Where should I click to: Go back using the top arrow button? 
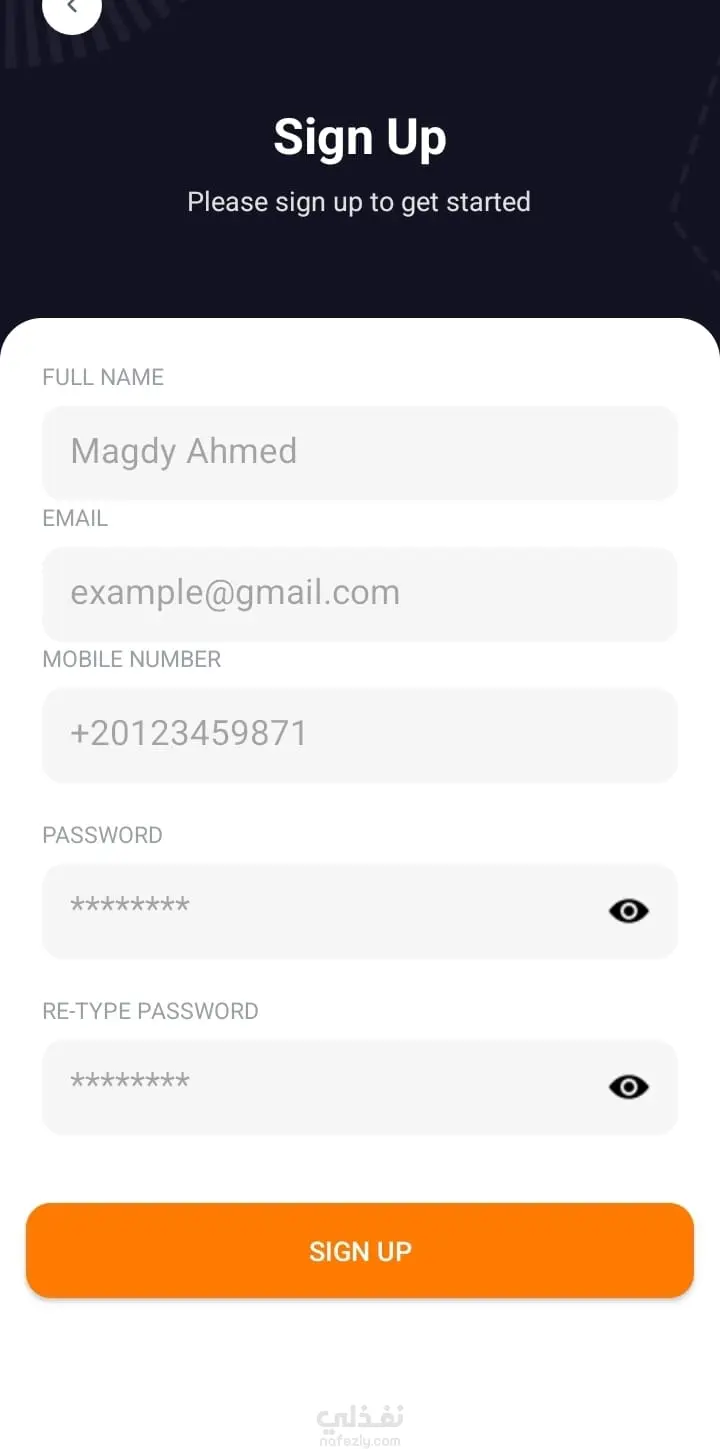[x=71, y=8]
